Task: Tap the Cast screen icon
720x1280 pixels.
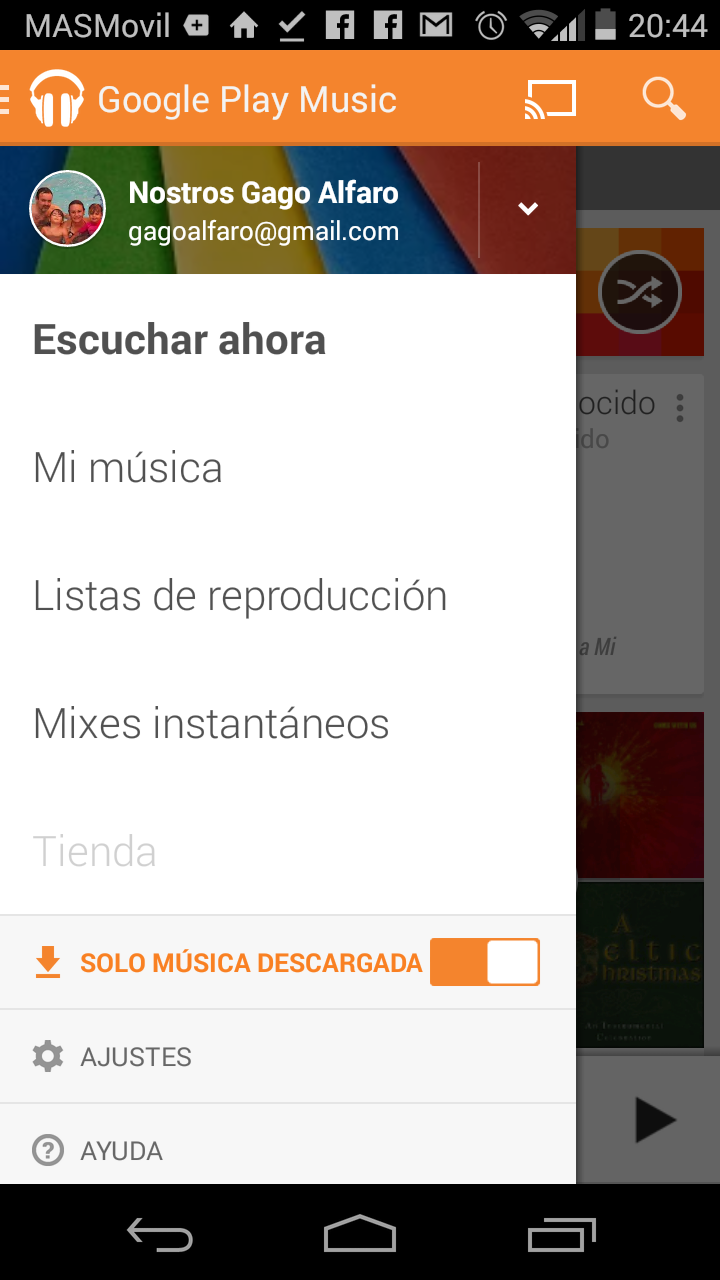Action: point(551,99)
